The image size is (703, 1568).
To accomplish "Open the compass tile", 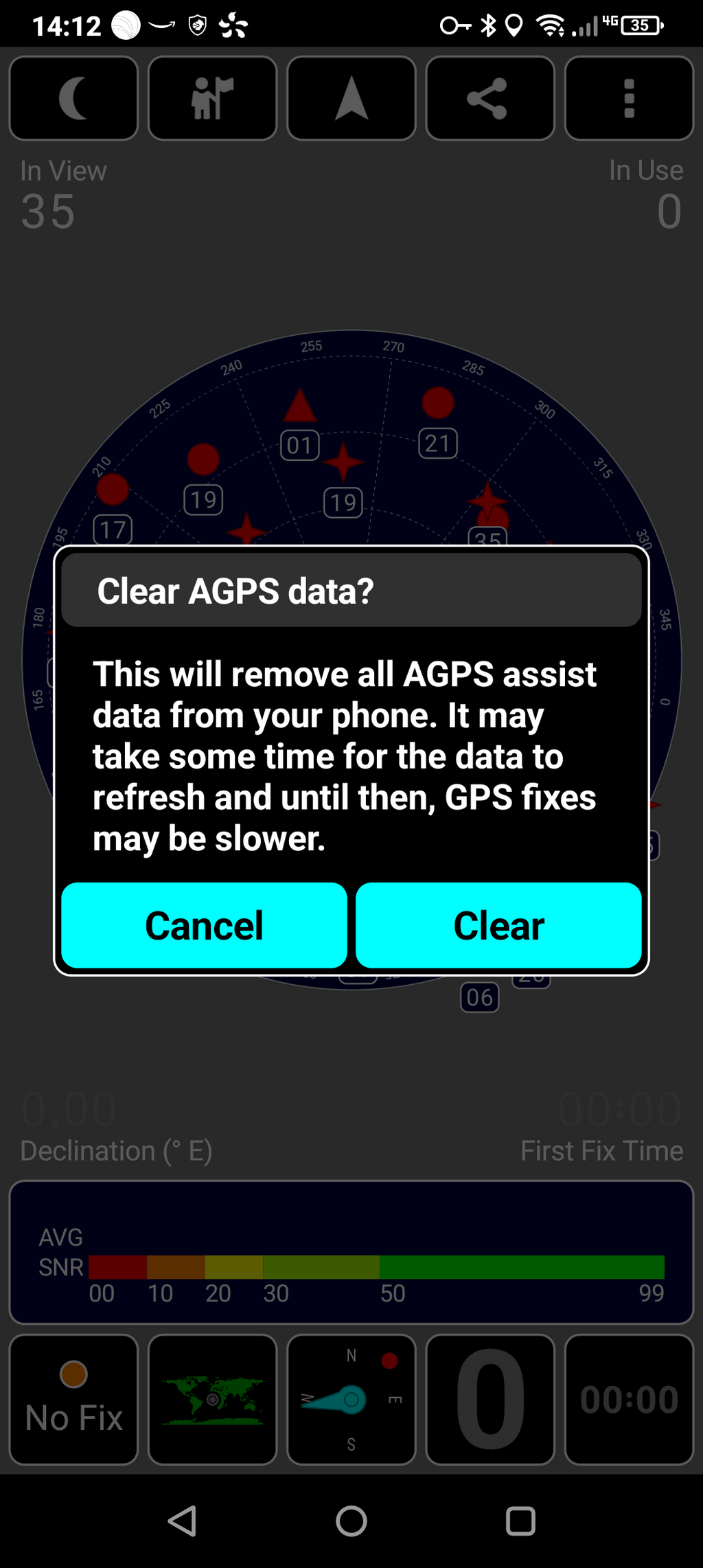I will pos(351,1399).
